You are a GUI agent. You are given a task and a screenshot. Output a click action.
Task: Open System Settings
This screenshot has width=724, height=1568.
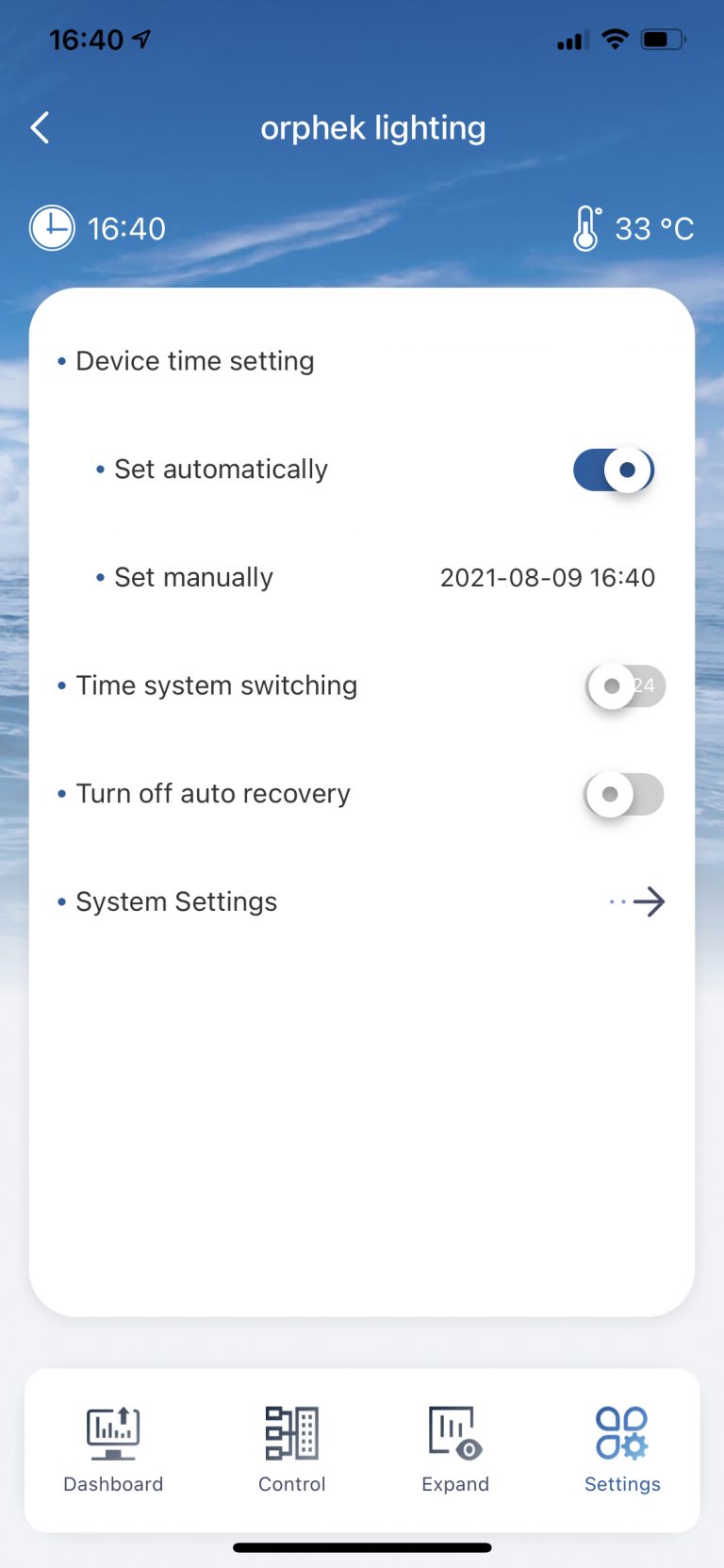(x=637, y=902)
